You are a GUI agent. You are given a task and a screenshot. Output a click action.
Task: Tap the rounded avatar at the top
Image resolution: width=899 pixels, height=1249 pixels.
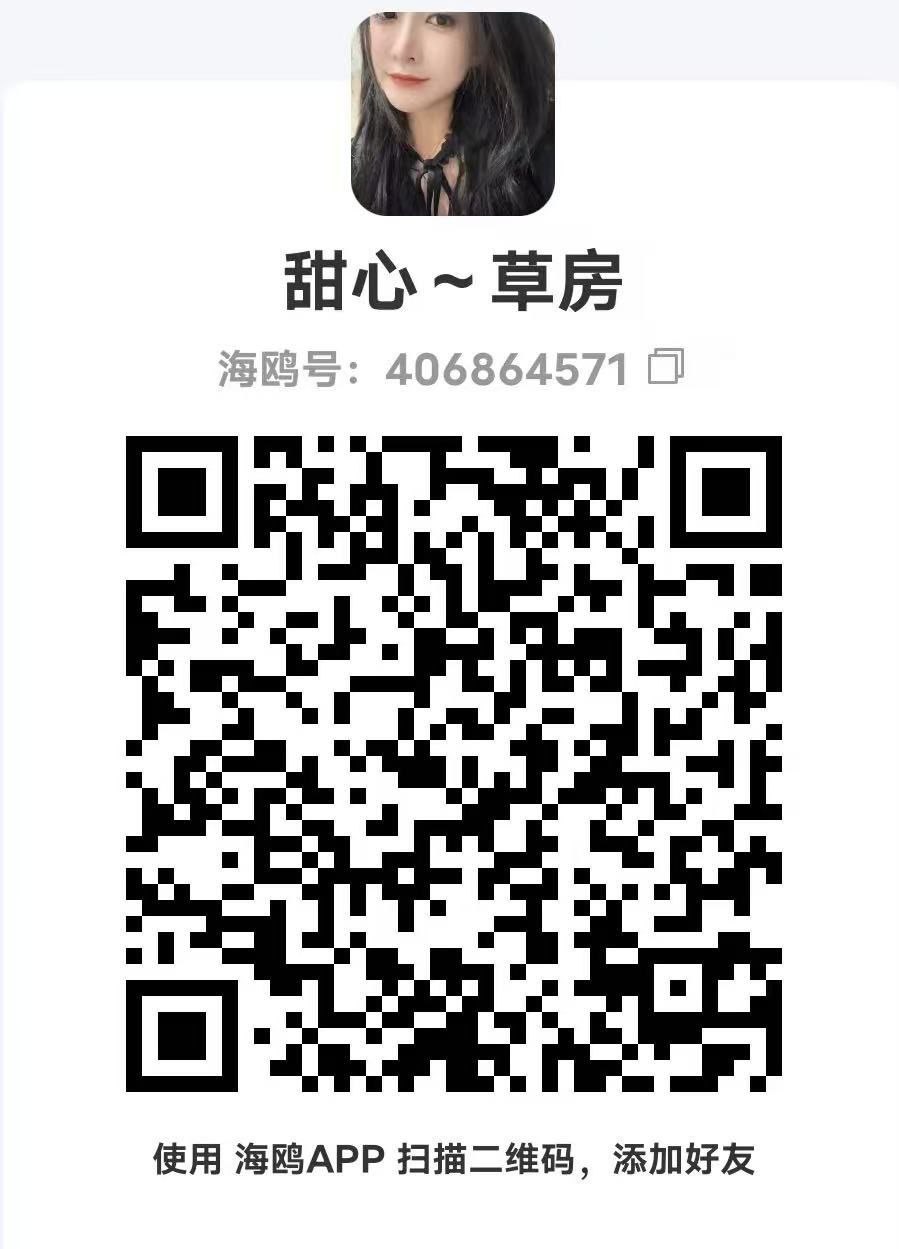[449, 110]
